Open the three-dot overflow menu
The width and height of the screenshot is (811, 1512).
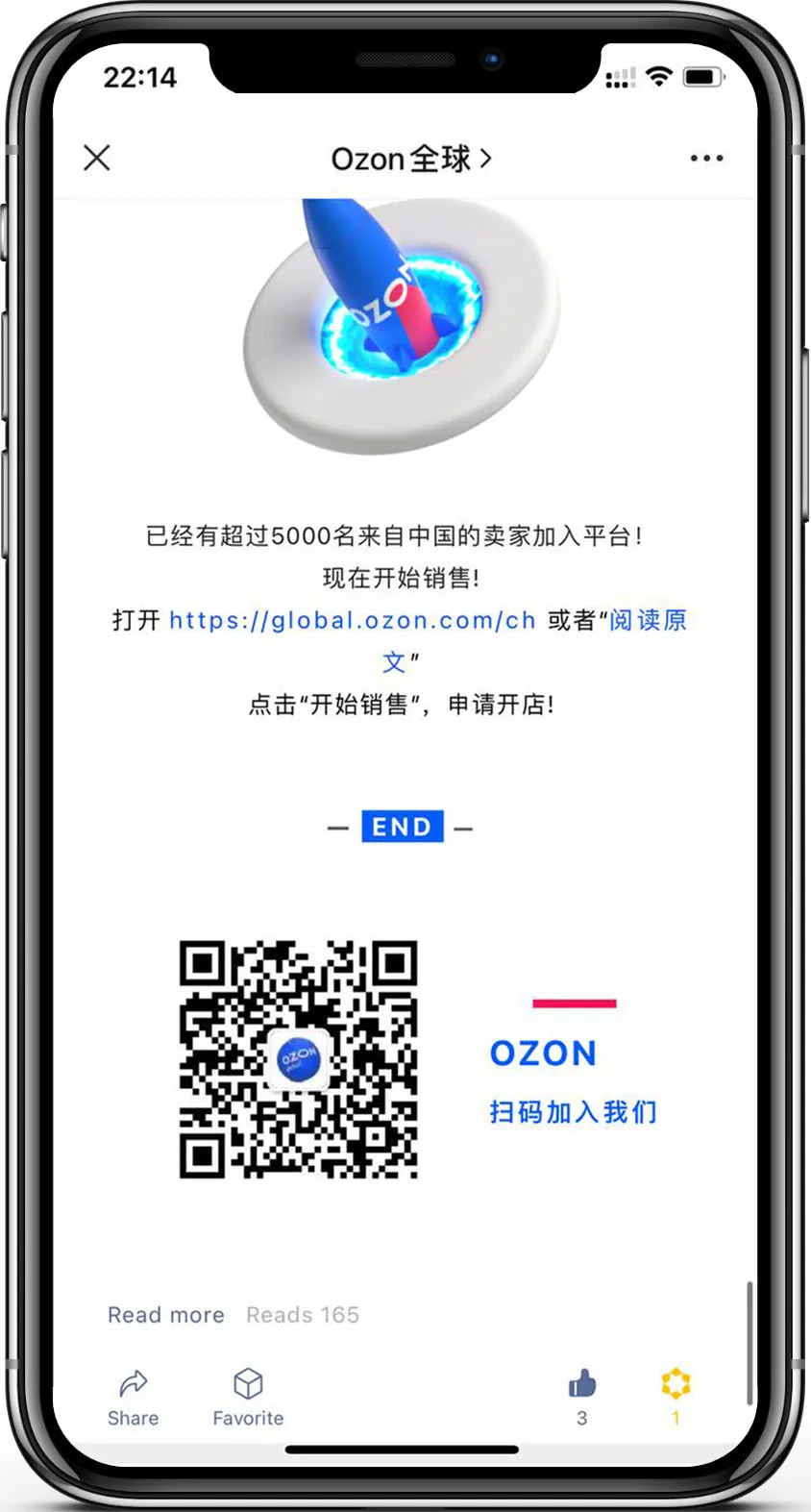click(x=706, y=159)
